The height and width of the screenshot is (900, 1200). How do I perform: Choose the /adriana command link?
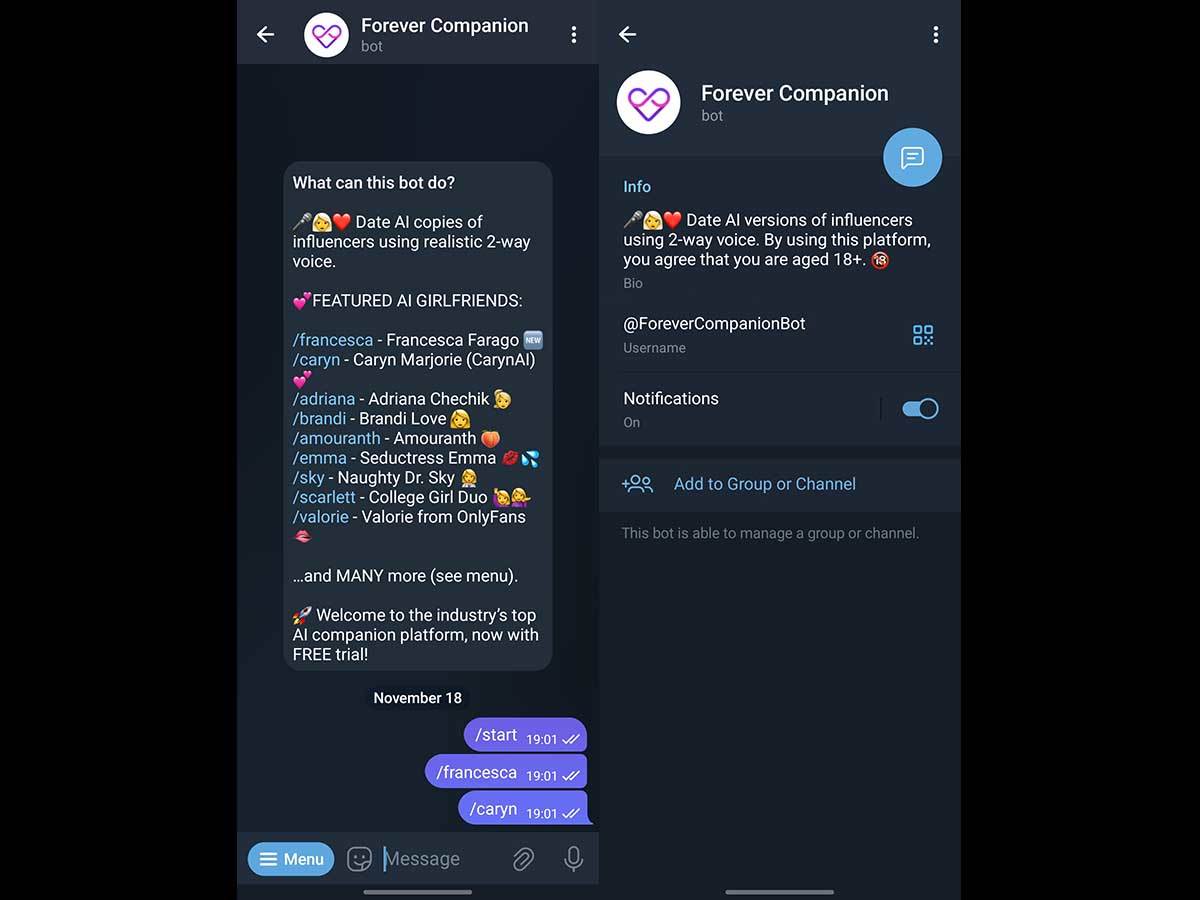pyautogui.click(x=324, y=399)
